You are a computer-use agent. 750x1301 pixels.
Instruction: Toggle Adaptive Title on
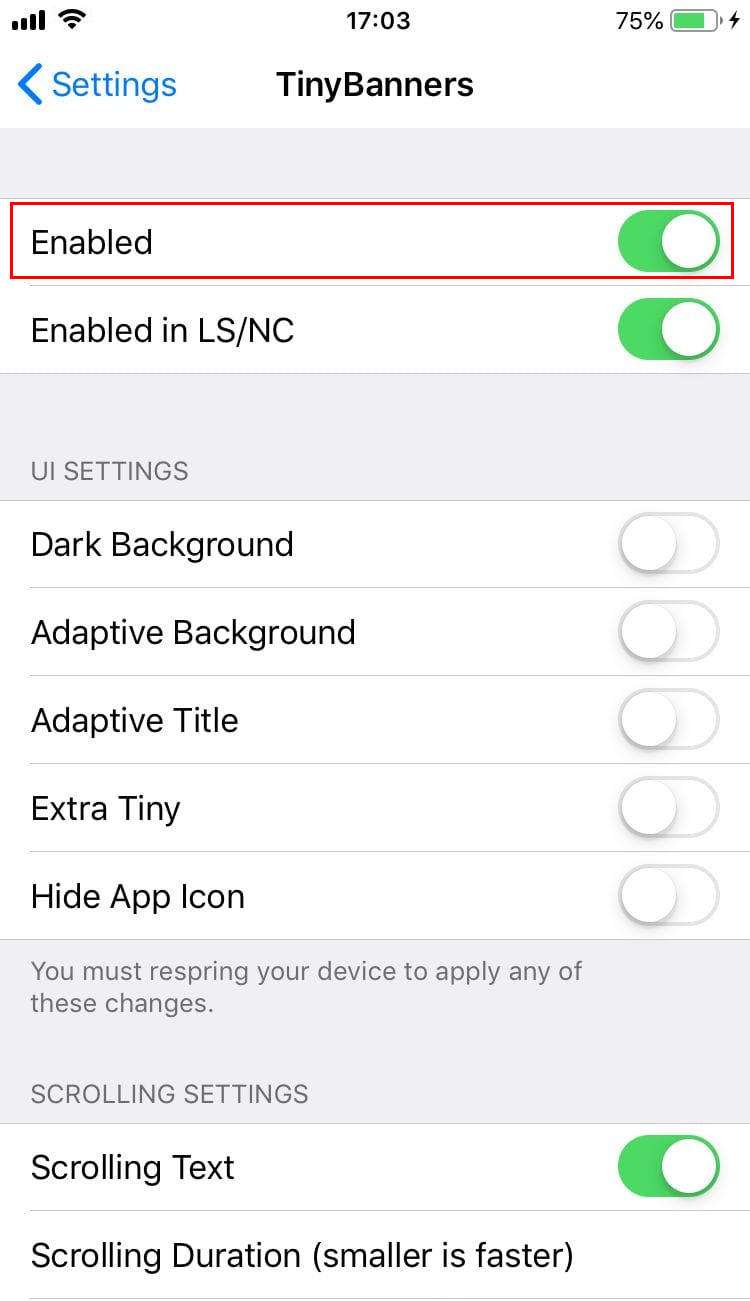click(x=668, y=721)
